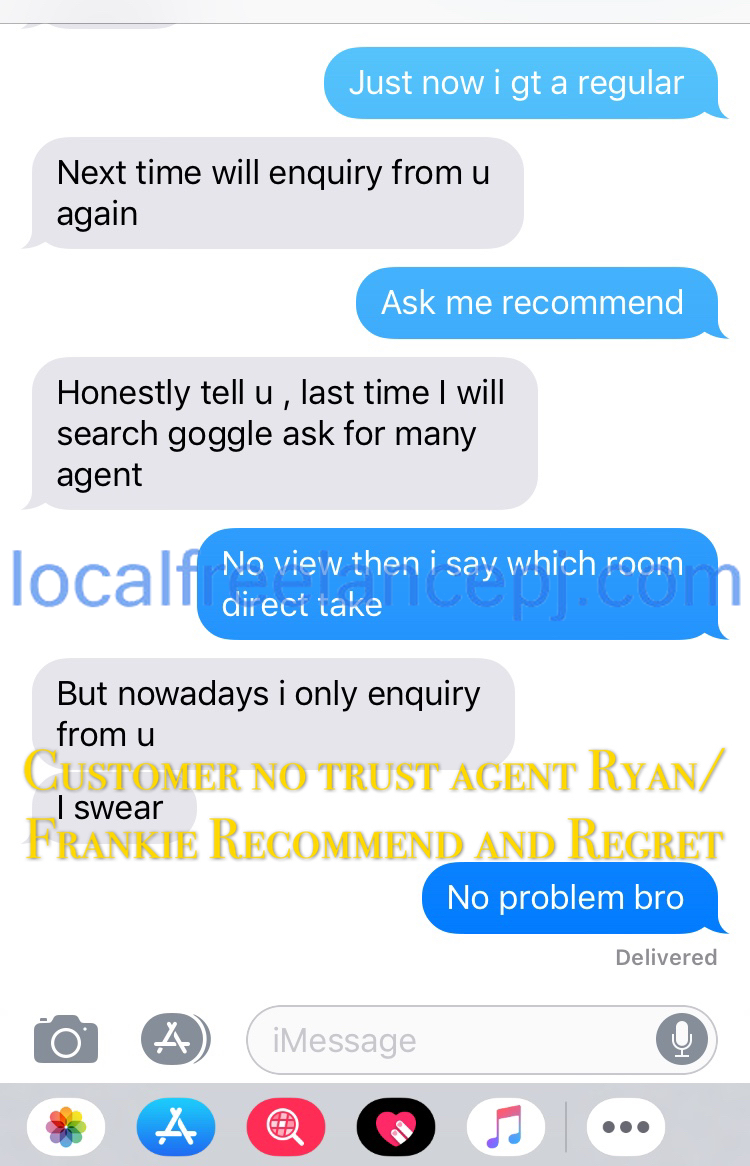Open the Digital Touch heart app

(x=396, y=1127)
